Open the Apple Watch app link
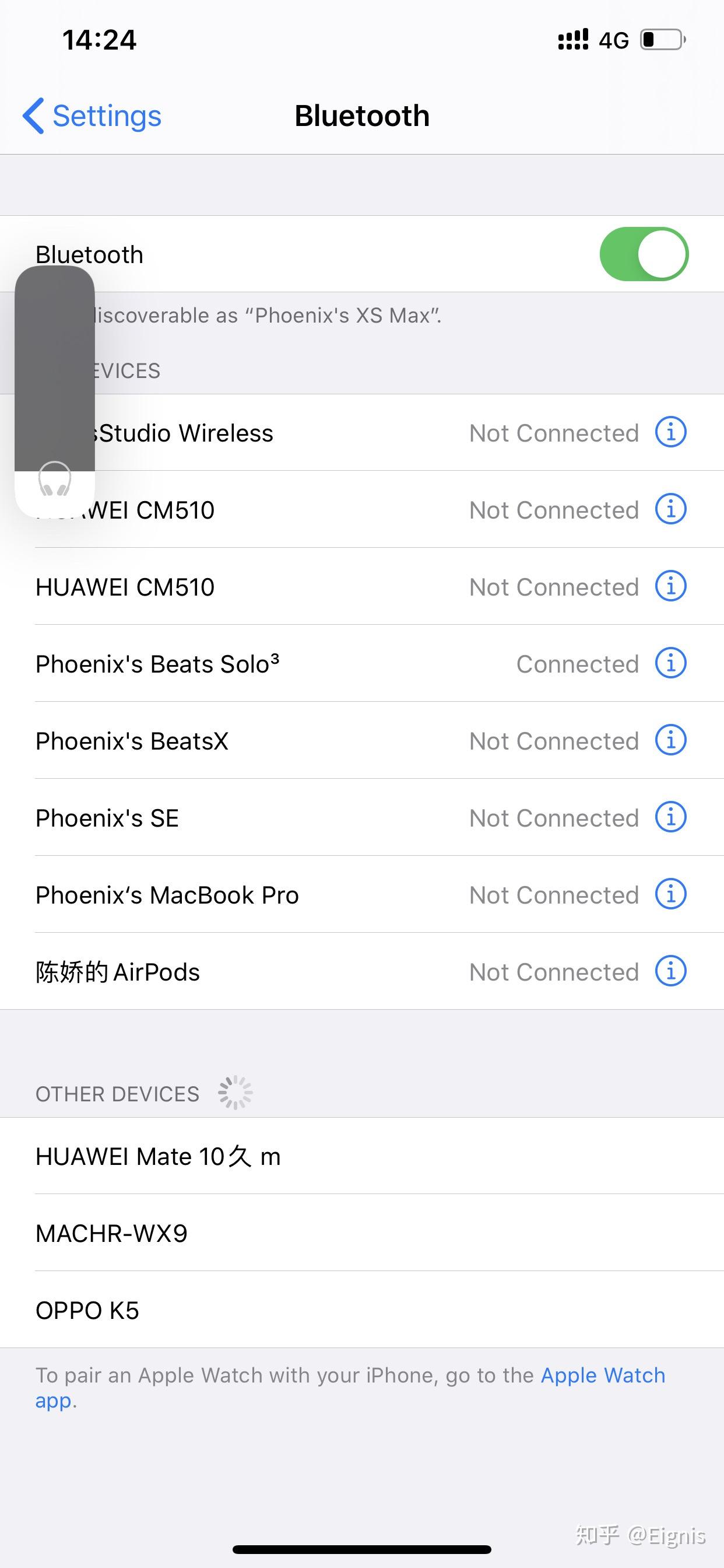 [x=603, y=1375]
